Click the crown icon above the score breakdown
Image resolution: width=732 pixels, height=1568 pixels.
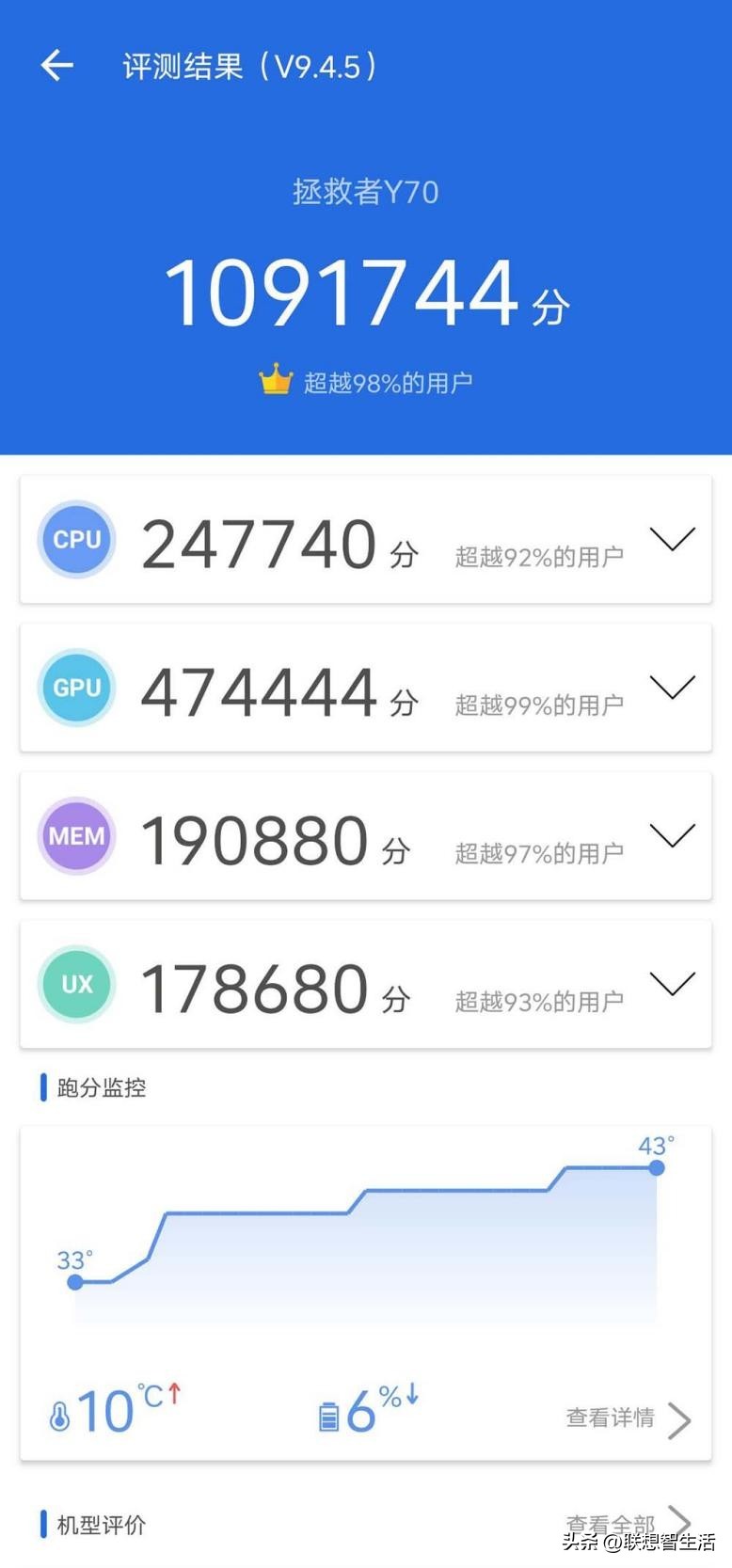[275, 377]
